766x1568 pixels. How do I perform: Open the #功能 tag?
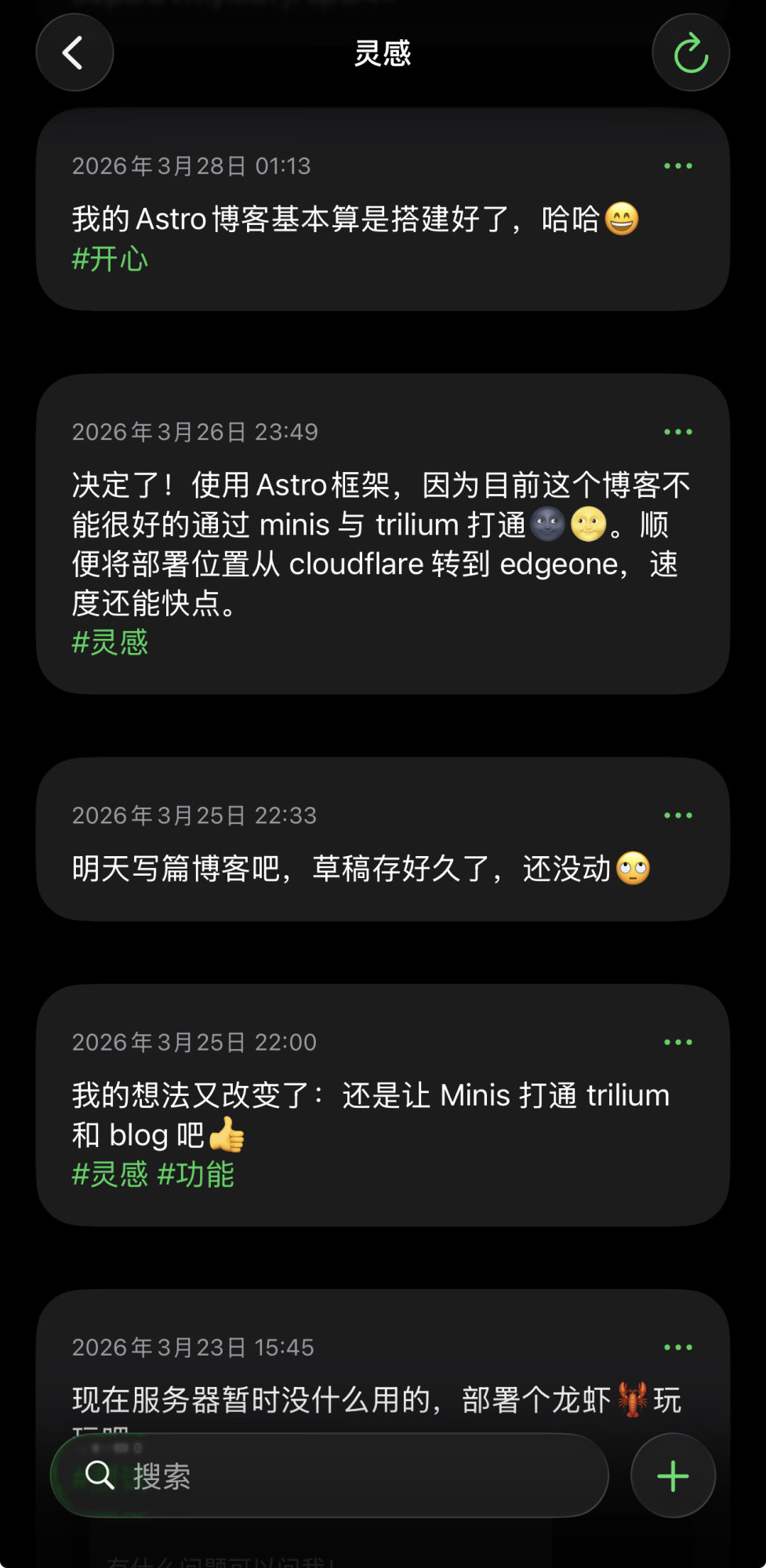(x=196, y=1174)
